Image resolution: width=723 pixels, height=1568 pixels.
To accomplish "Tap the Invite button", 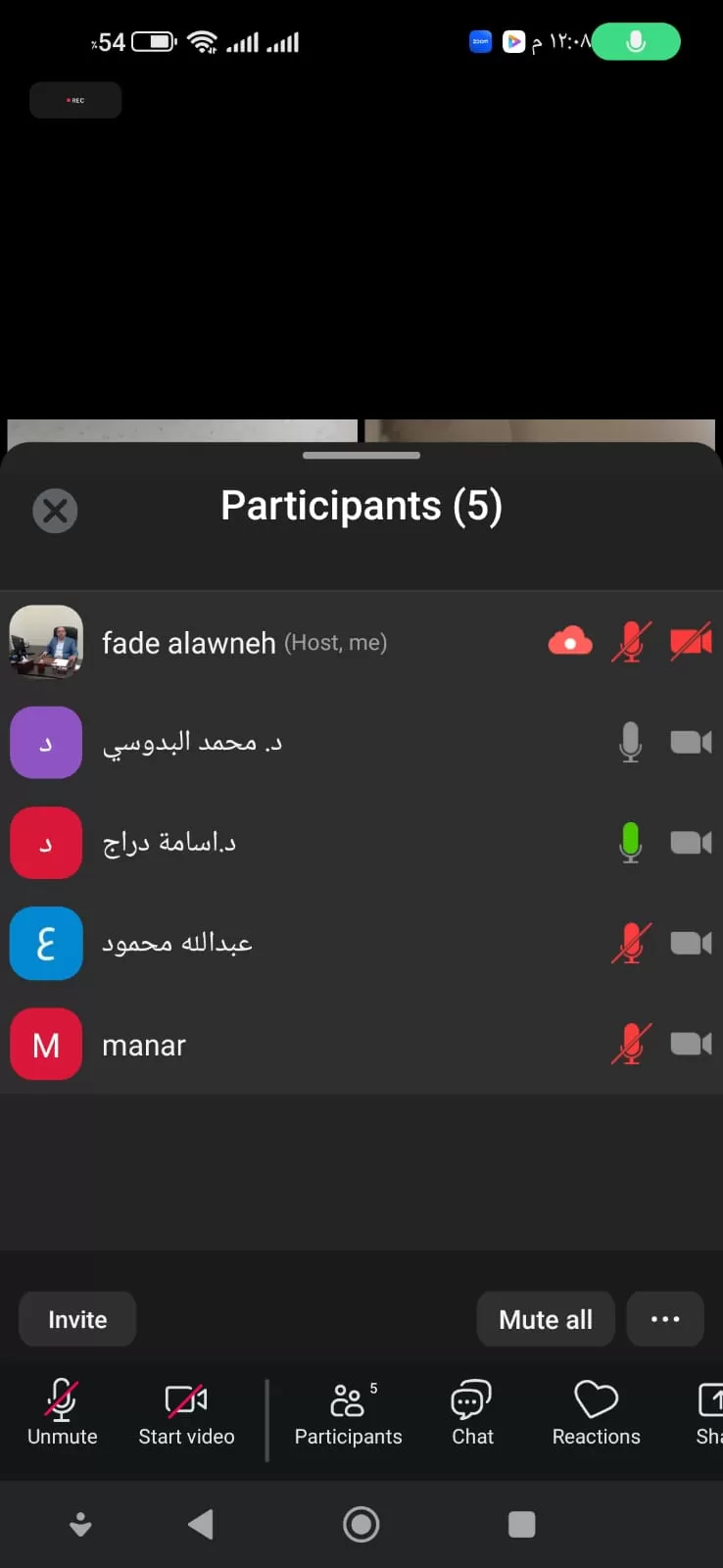I will coord(77,1319).
